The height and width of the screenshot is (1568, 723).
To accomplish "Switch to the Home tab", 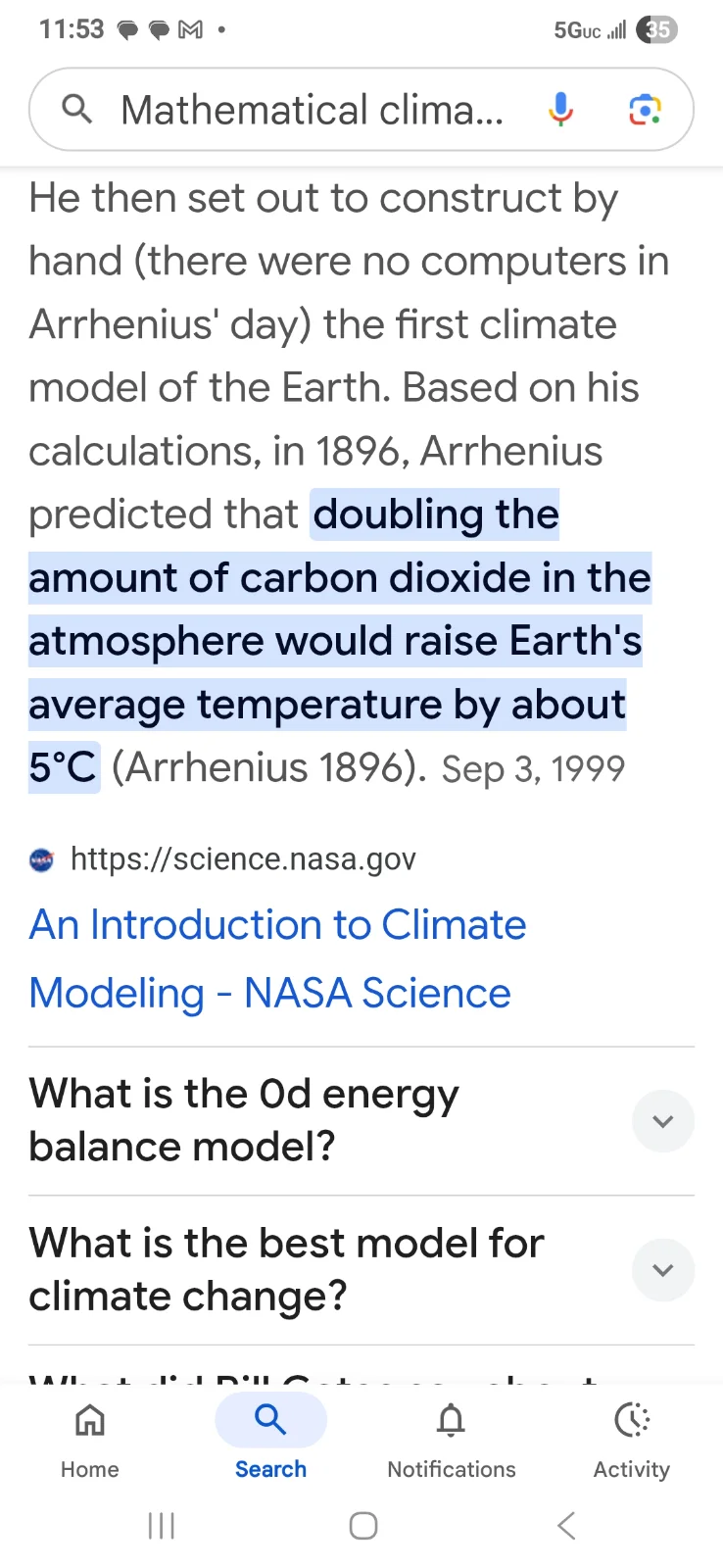I will pos(90,1438).
